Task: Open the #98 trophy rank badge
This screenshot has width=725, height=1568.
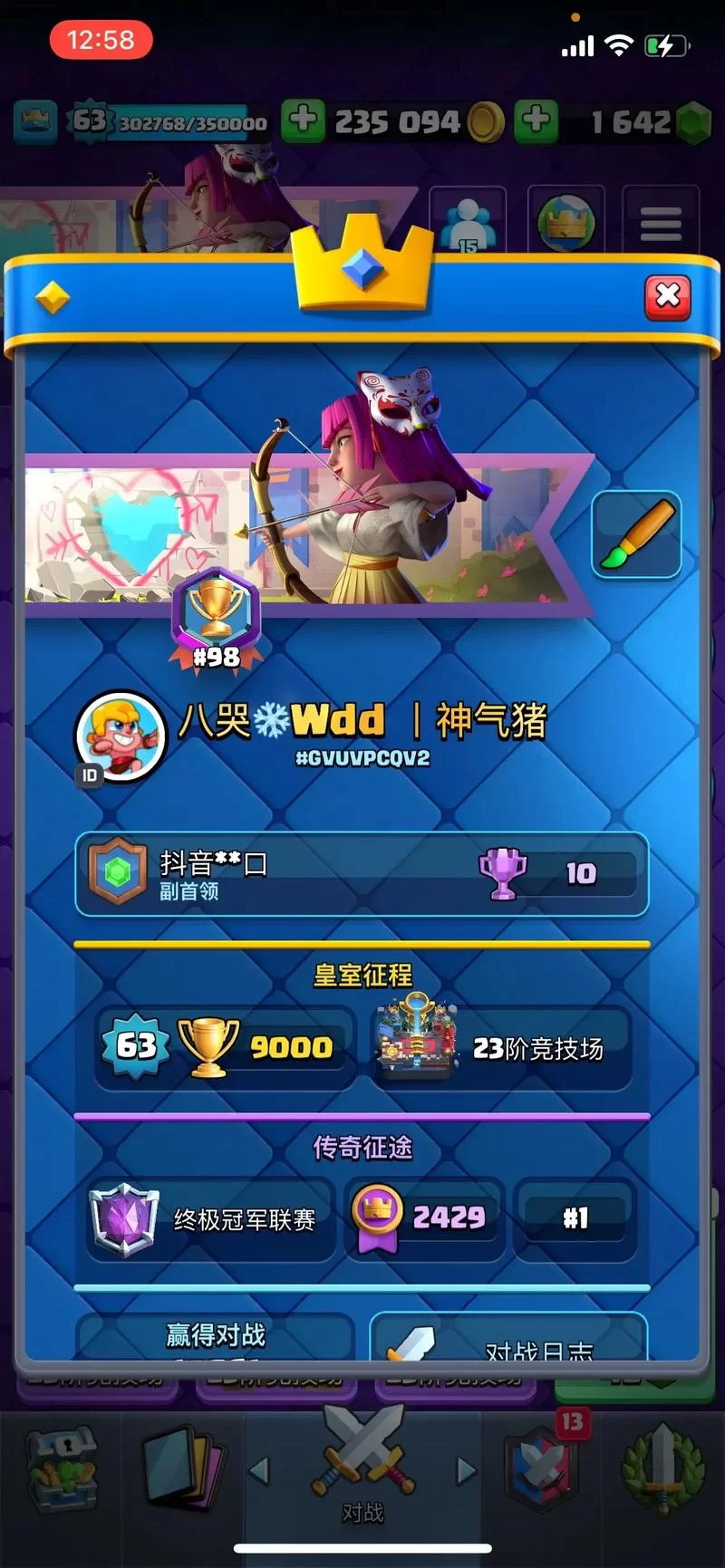Action: (x=216, y=620)
